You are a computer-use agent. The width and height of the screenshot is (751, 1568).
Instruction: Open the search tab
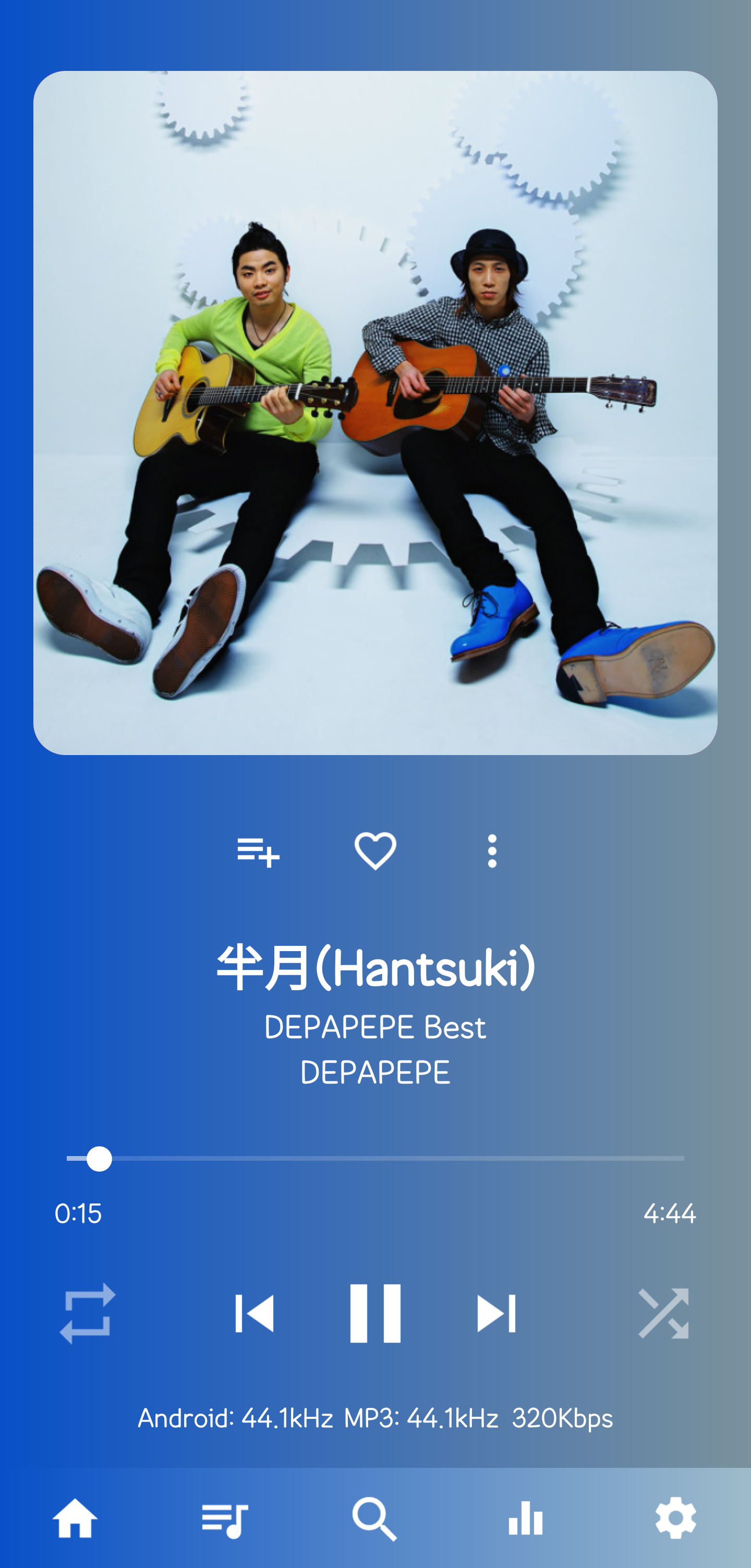tap(375, 1518)
